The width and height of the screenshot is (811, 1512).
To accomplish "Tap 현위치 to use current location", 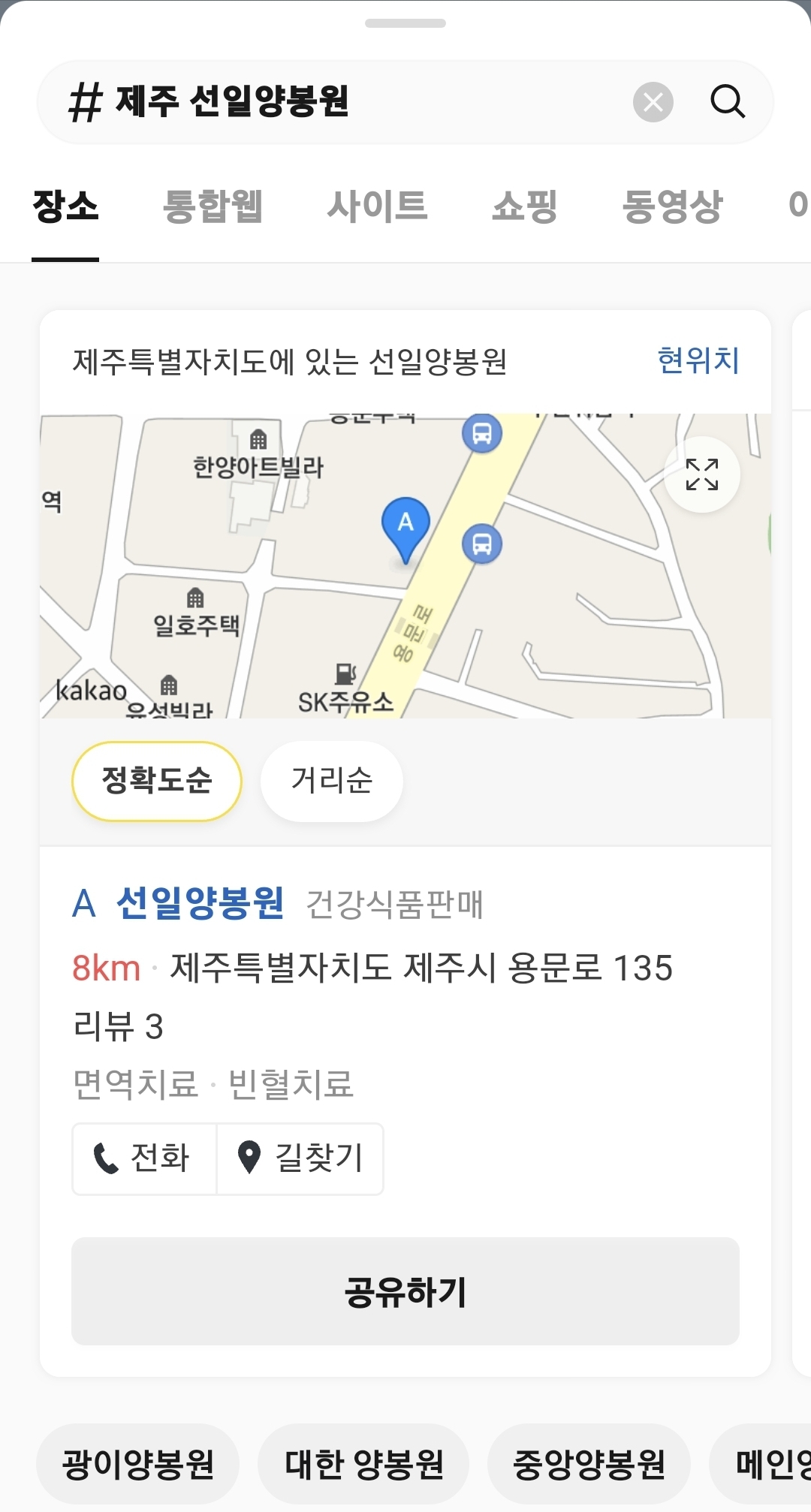I will [x=698, y=361].
